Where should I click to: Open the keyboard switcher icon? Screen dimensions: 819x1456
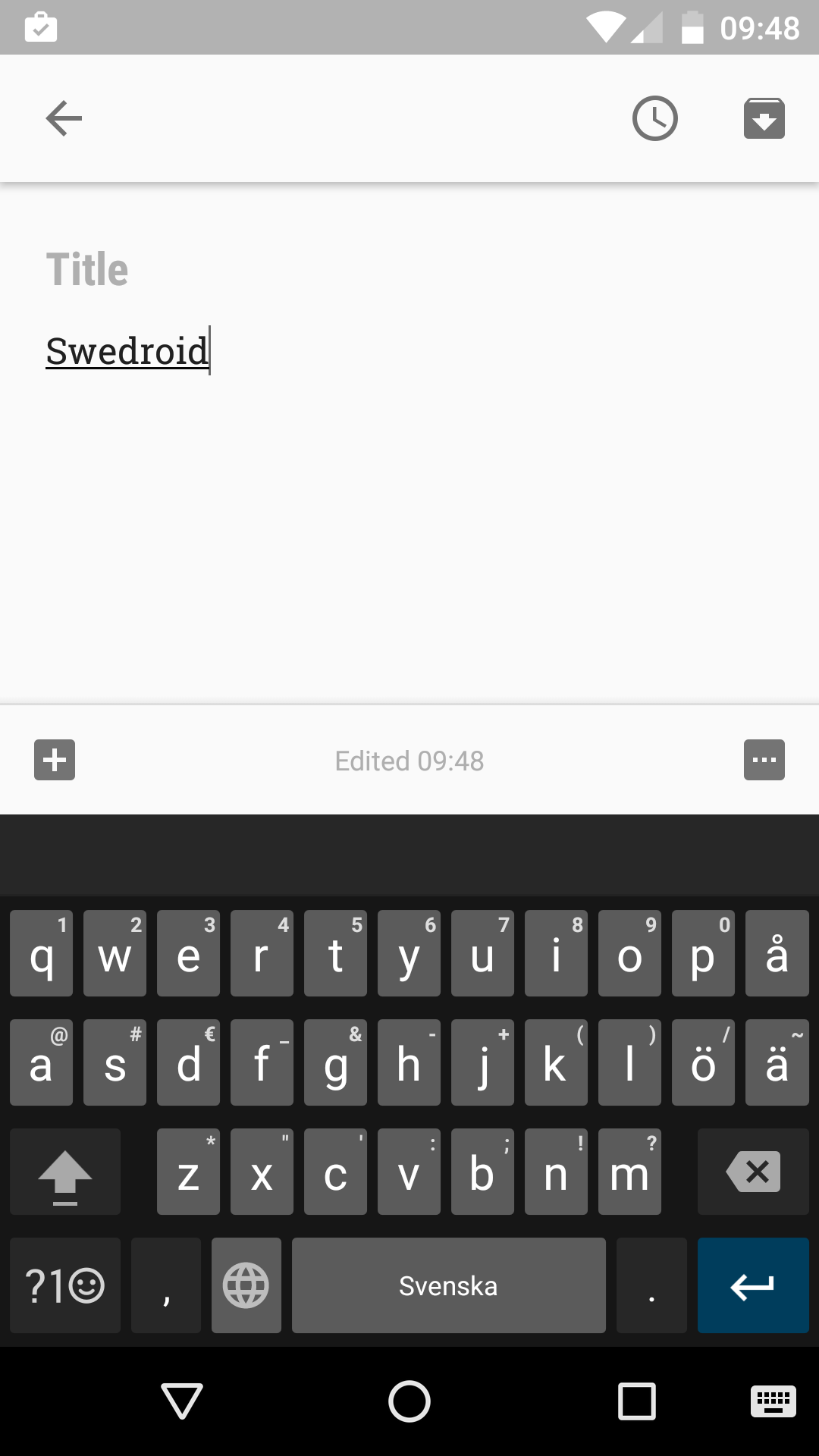[773, 1401]
